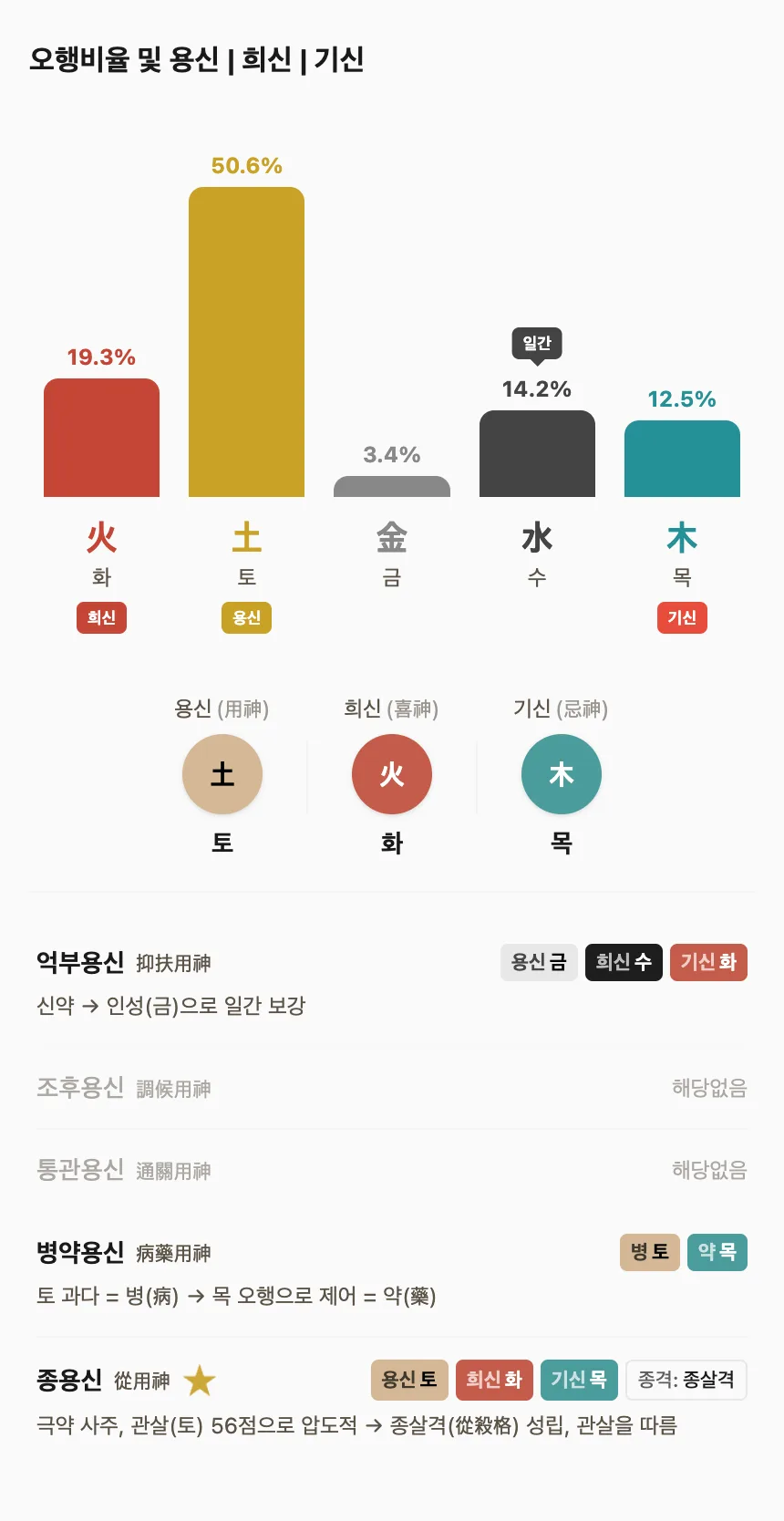
Task: Open the 억부용신 row details
Action: coord(392,984)
